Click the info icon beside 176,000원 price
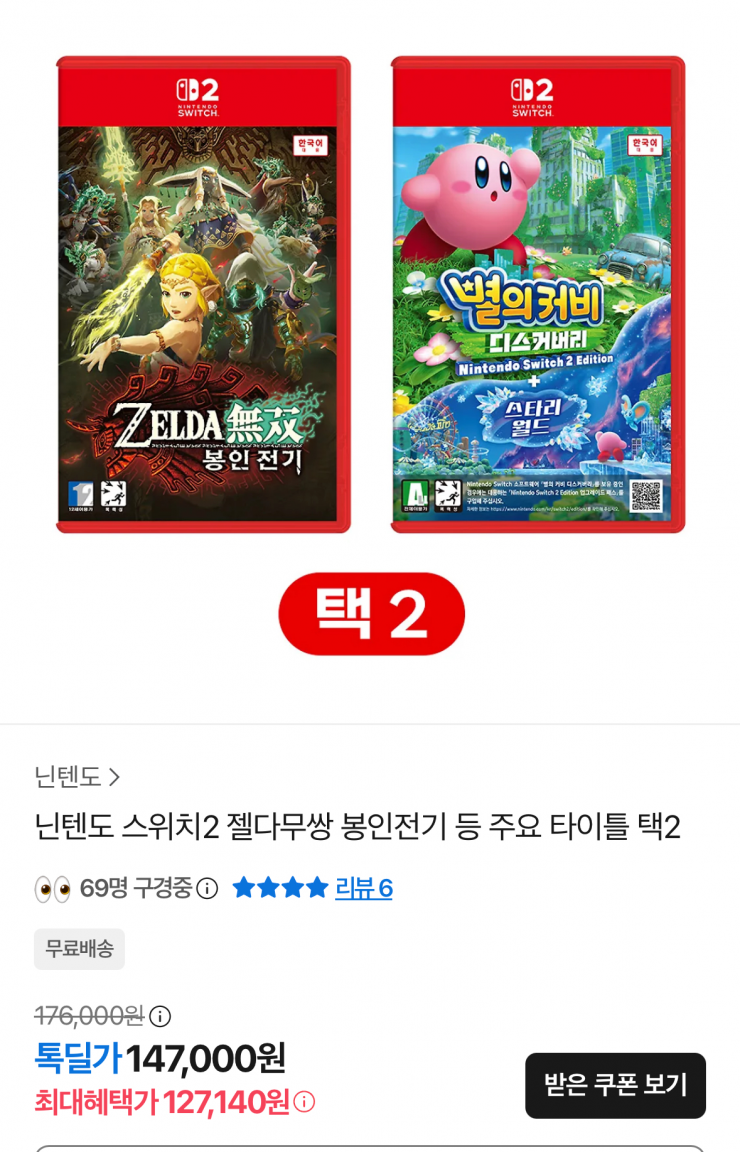The height and width of the screenshot is (1152, 740). (x=159, y=1017)
